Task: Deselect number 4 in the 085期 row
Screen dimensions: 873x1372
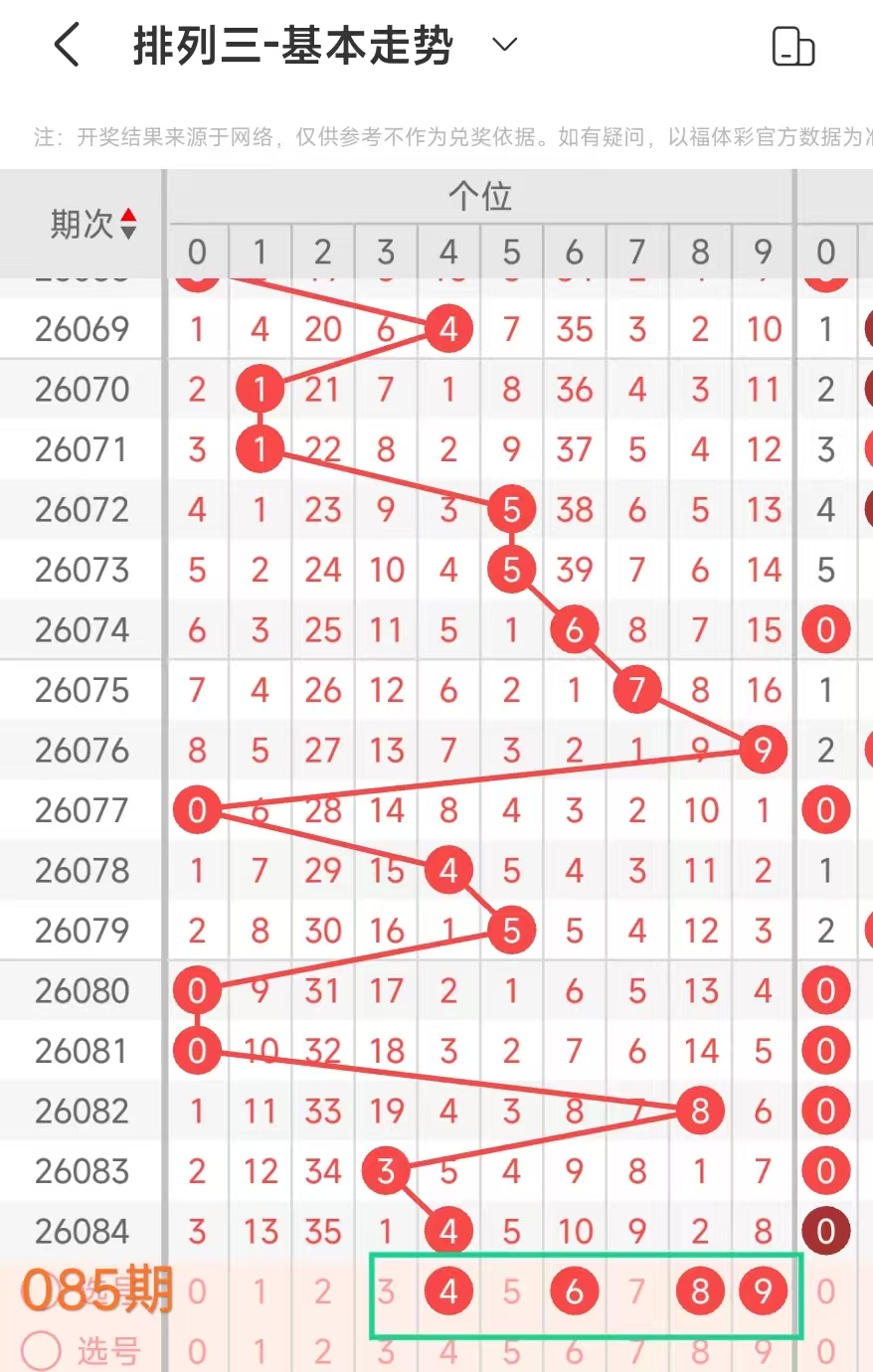Action: pos(448,1291)
